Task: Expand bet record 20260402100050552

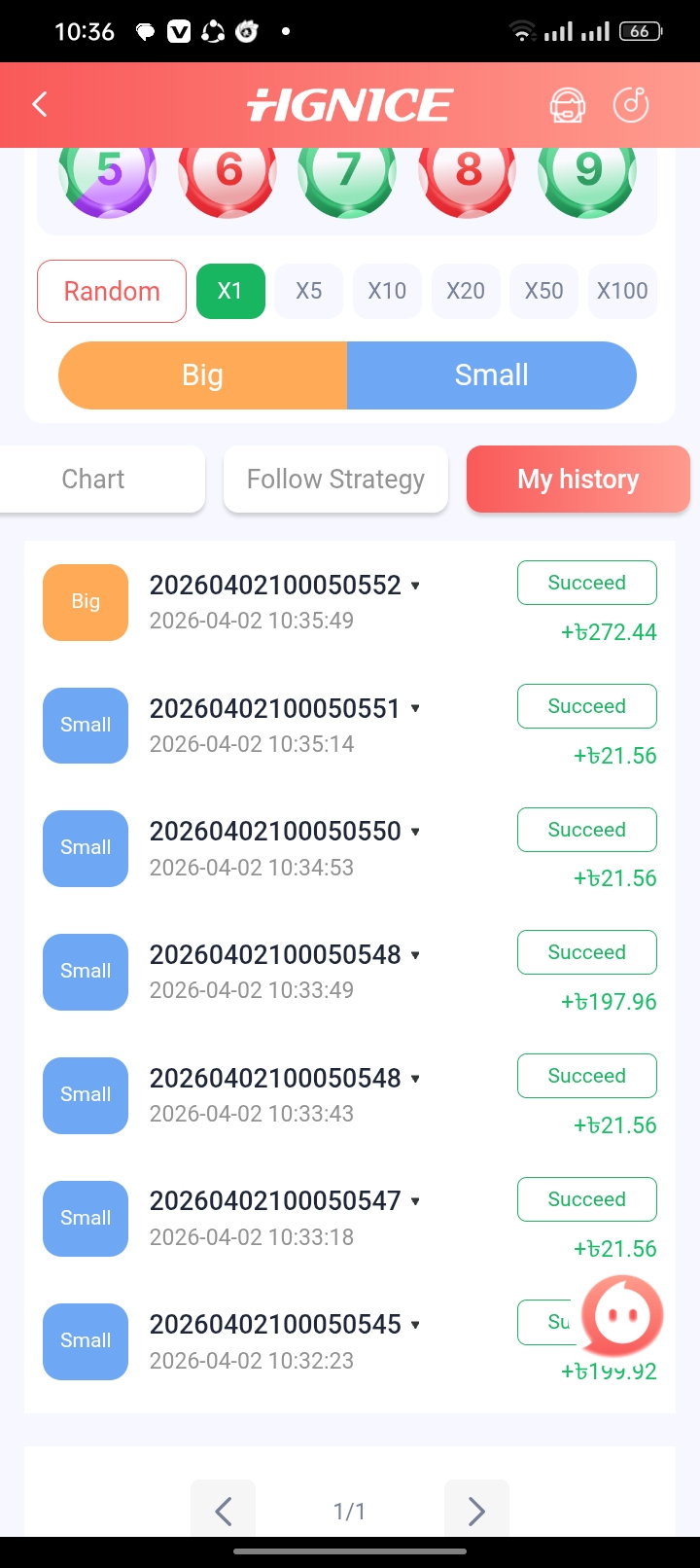Action: pos(415,586)
